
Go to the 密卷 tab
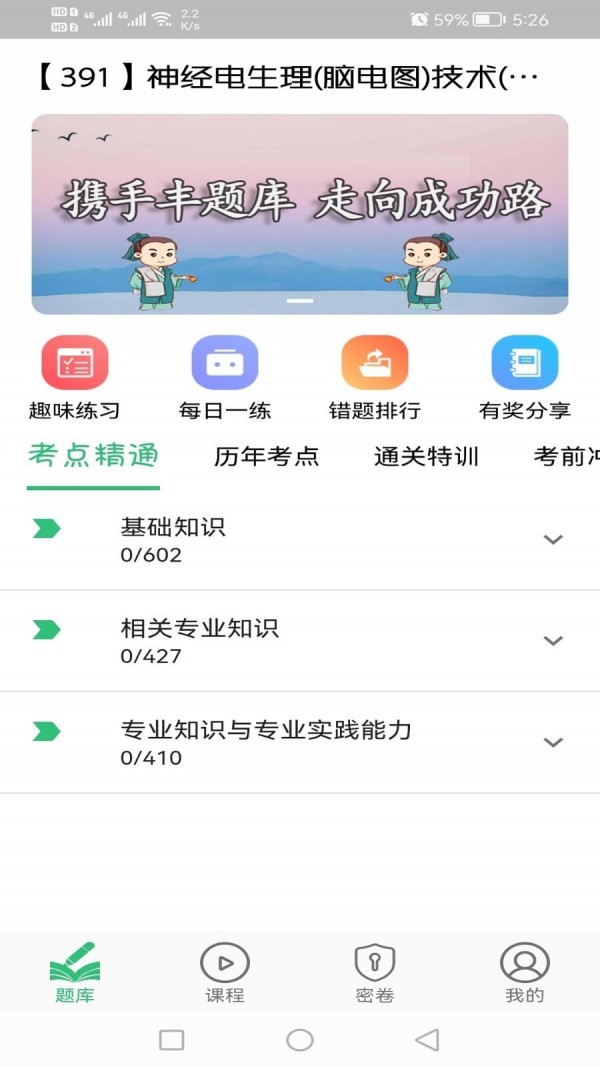click(x=375, y=973)
